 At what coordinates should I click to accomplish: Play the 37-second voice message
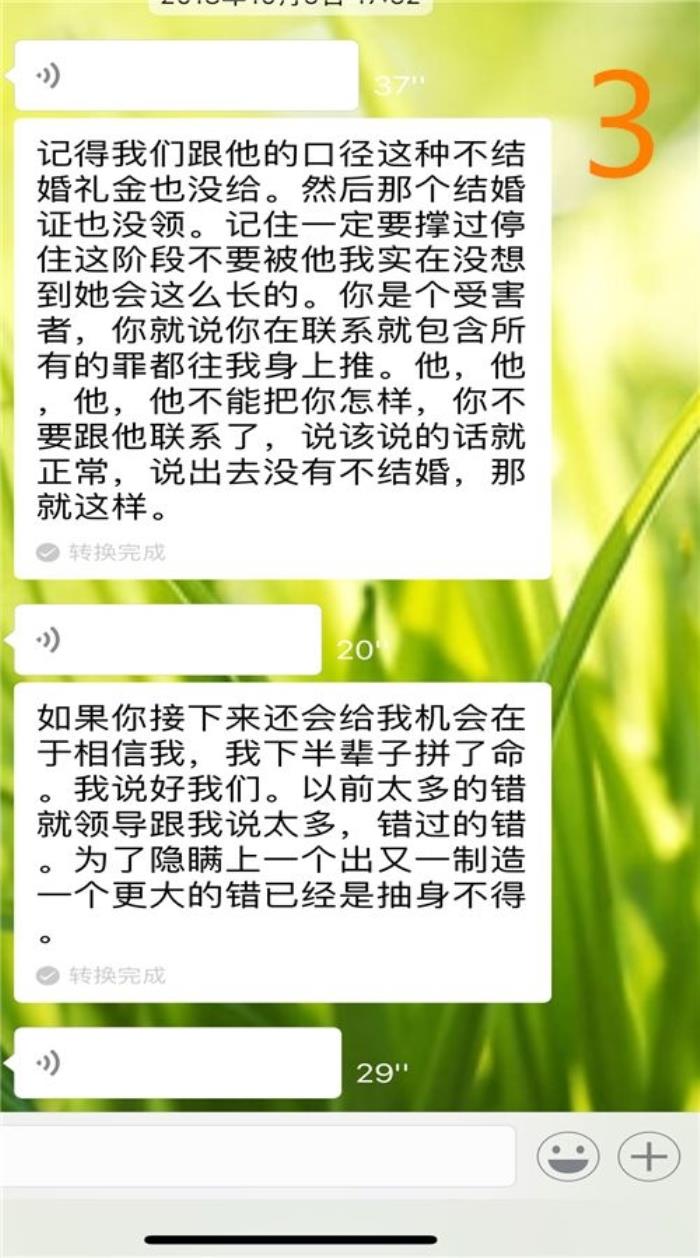click(x=186, y=76)
